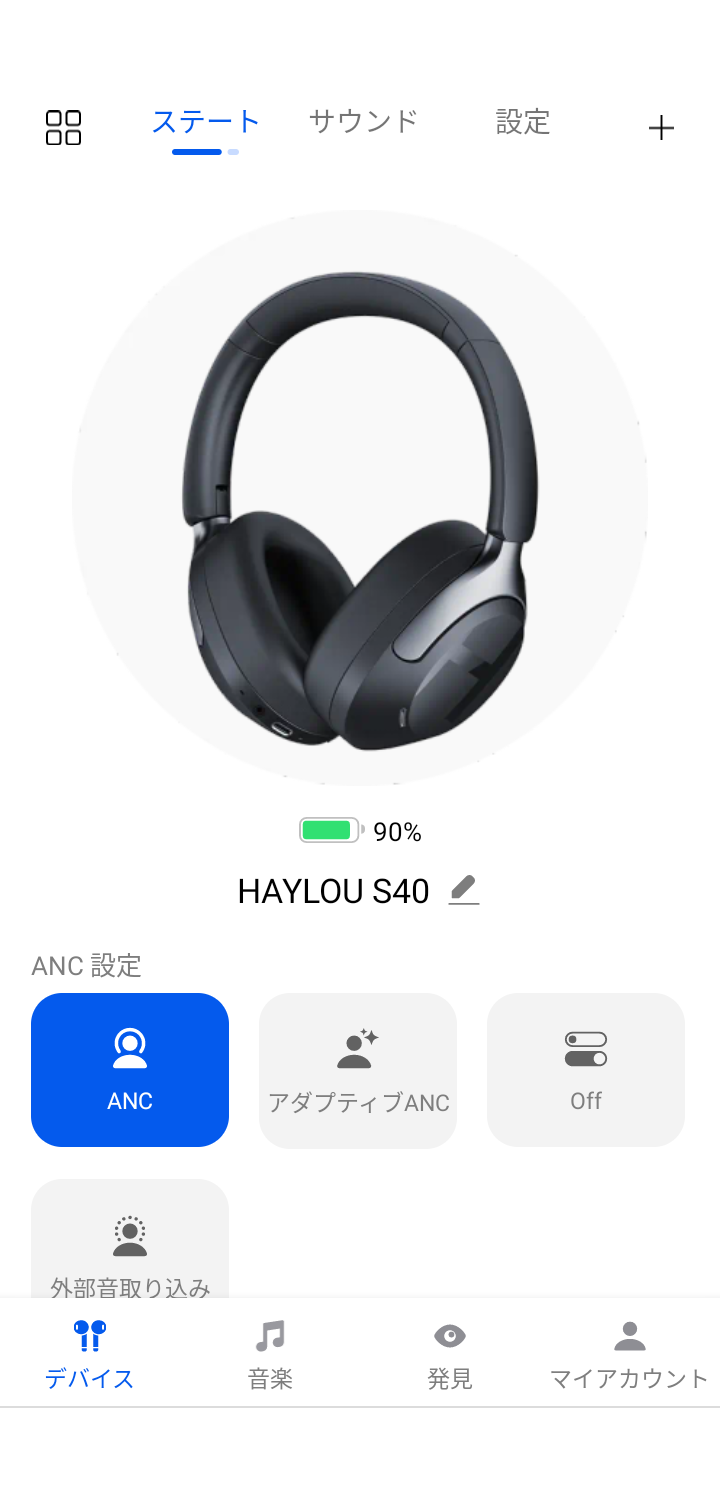Open the 音楽 bottom tab

tap(270, 1354)
